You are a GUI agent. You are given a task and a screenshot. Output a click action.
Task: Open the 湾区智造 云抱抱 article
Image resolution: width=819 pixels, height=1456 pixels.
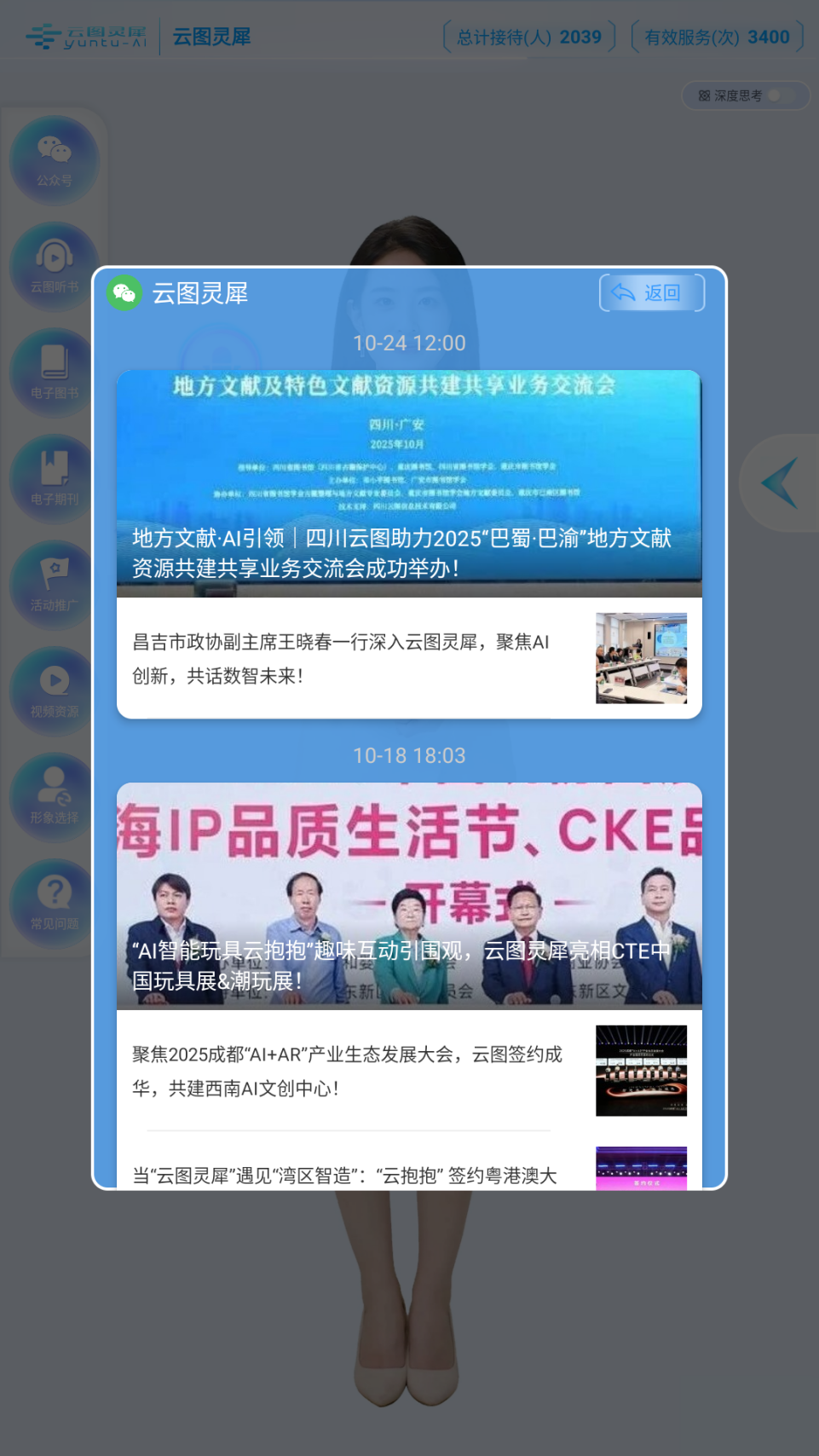(409, 1172)
